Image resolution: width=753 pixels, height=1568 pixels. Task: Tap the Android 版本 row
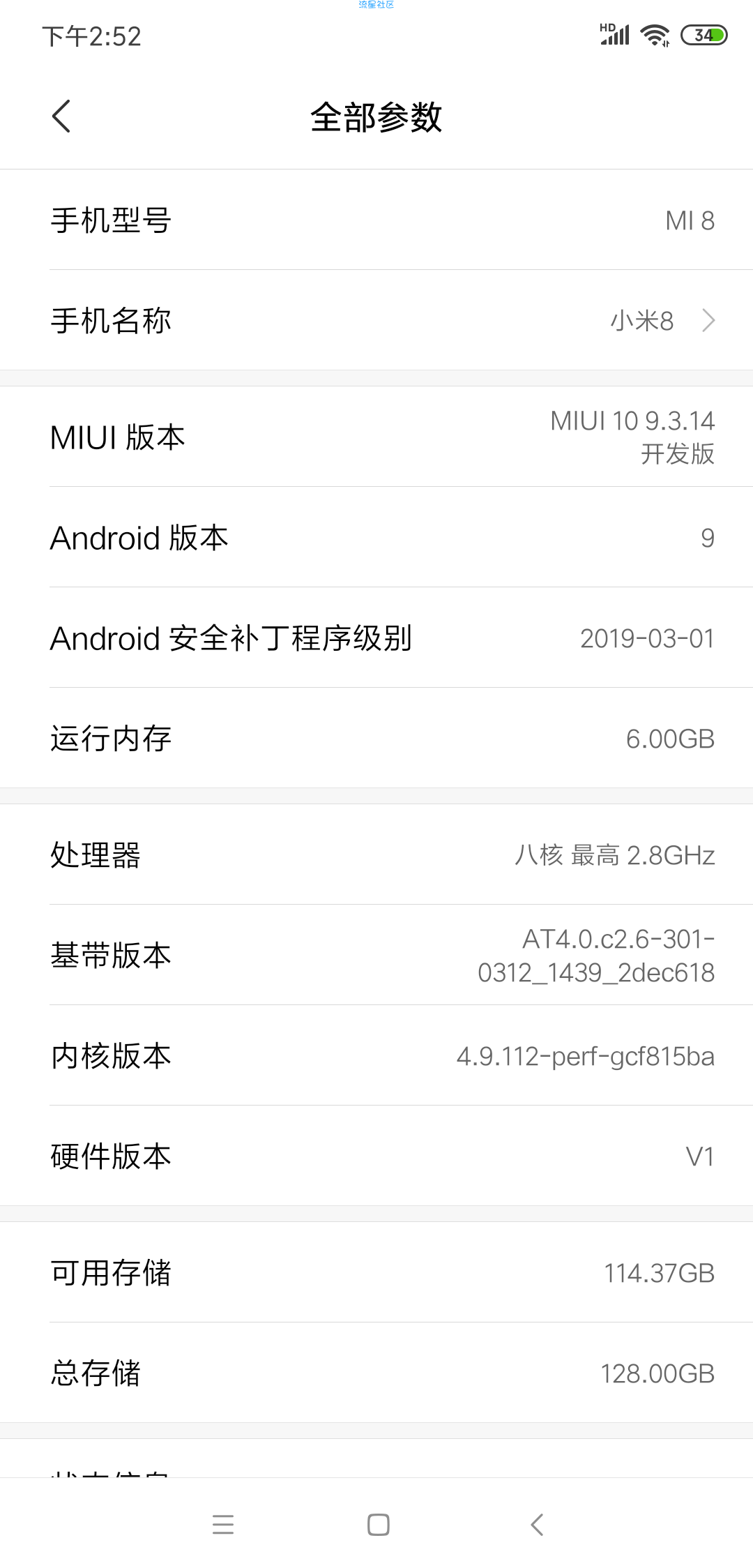(x=376, y=537)
